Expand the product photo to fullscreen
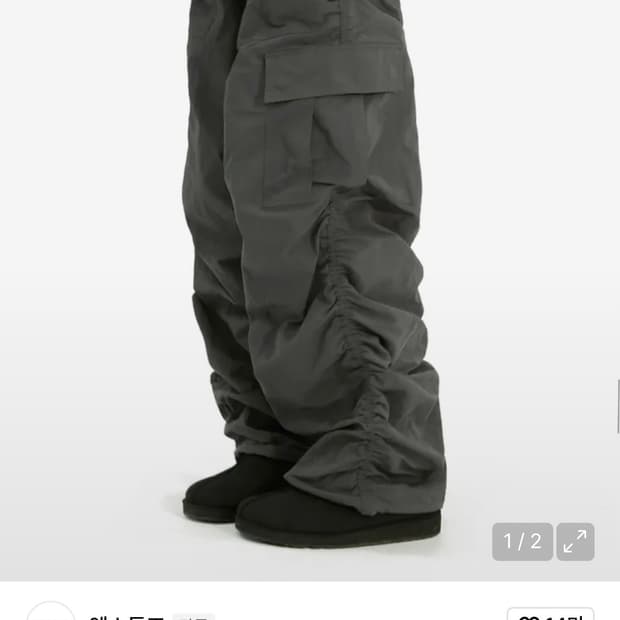620x620 pixels. tap(575, 542)
